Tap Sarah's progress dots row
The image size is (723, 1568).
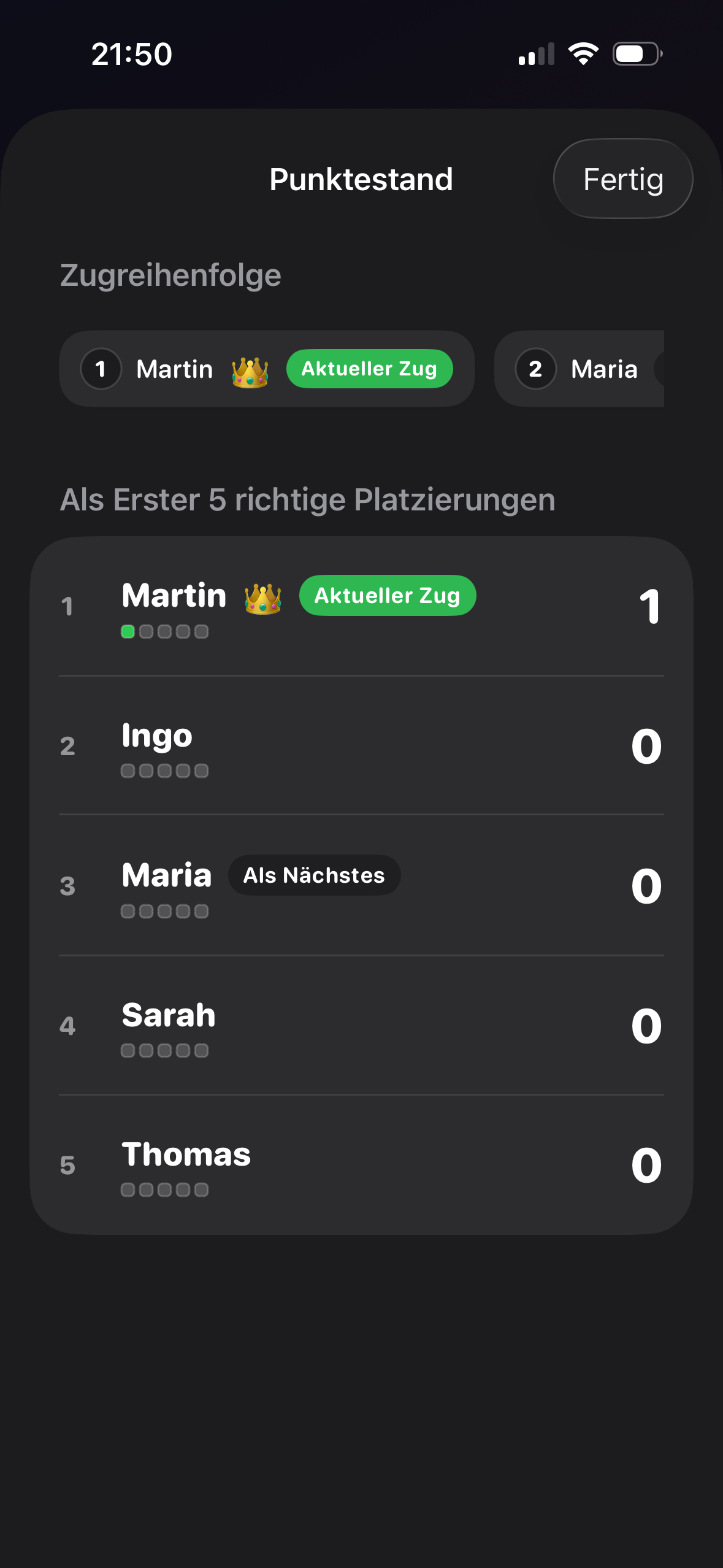coord(164,1050)
